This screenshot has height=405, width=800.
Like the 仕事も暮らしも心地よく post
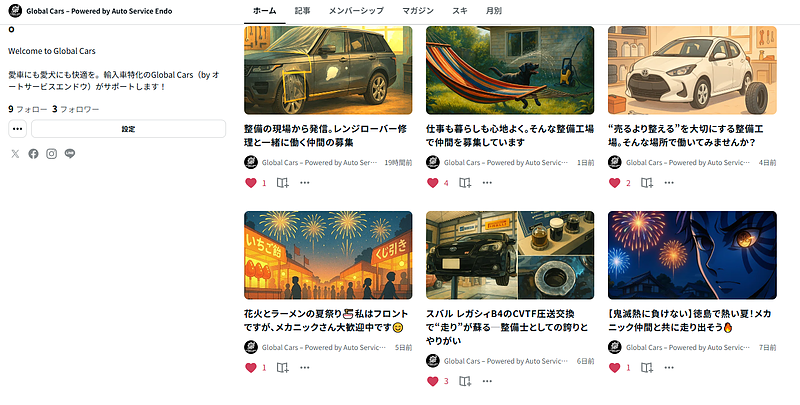click(432, 183)
